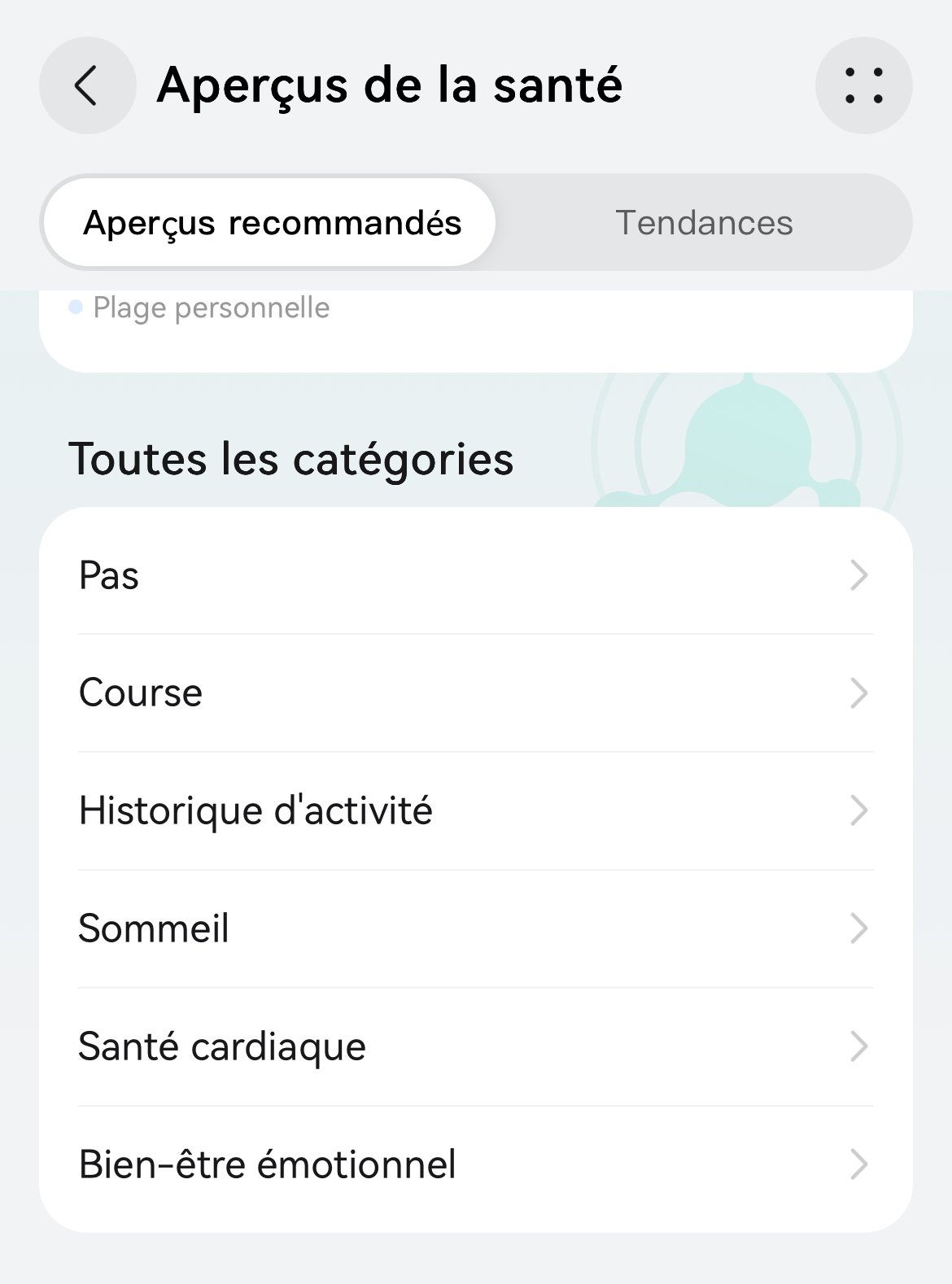Open the Sommeil category
The height and width of the screenshot is (1284, 952).
[475, 928]
